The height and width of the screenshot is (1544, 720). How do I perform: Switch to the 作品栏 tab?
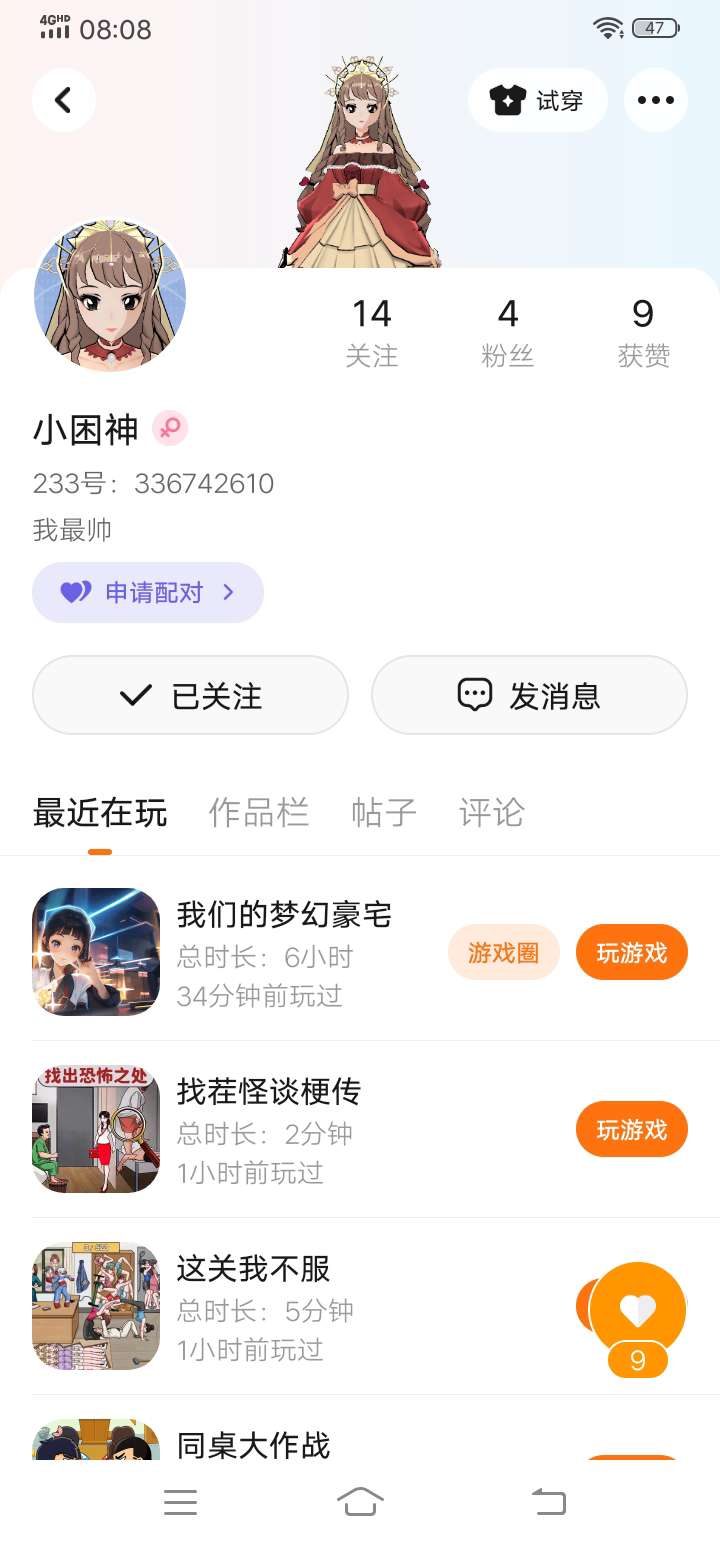(258, 812)
